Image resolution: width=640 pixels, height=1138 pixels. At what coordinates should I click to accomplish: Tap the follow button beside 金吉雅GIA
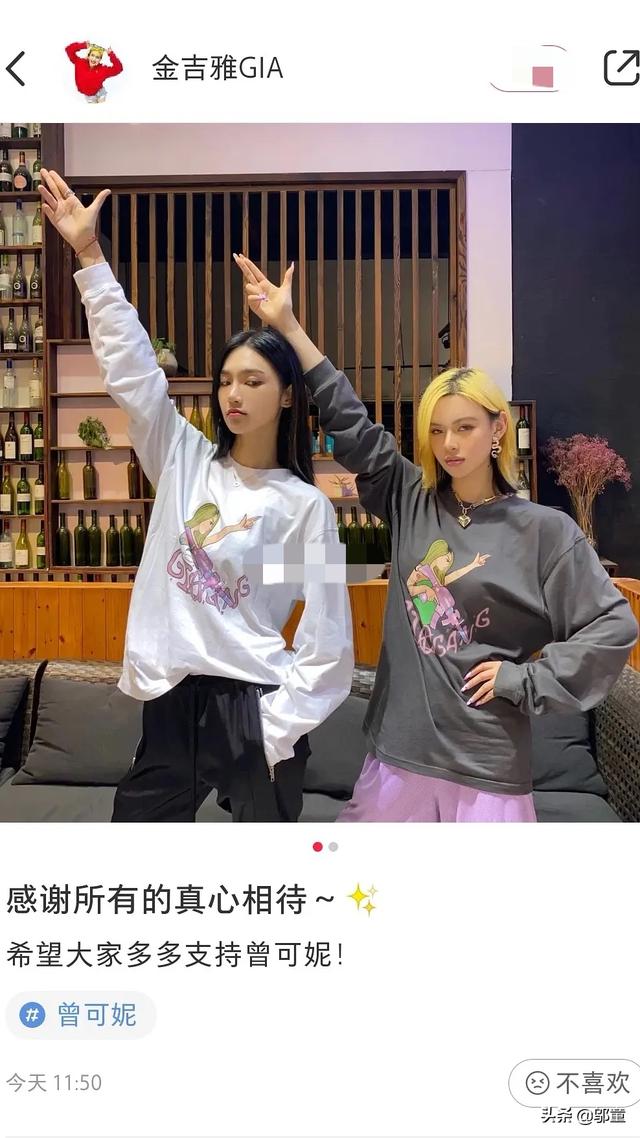tap(531, 69)
